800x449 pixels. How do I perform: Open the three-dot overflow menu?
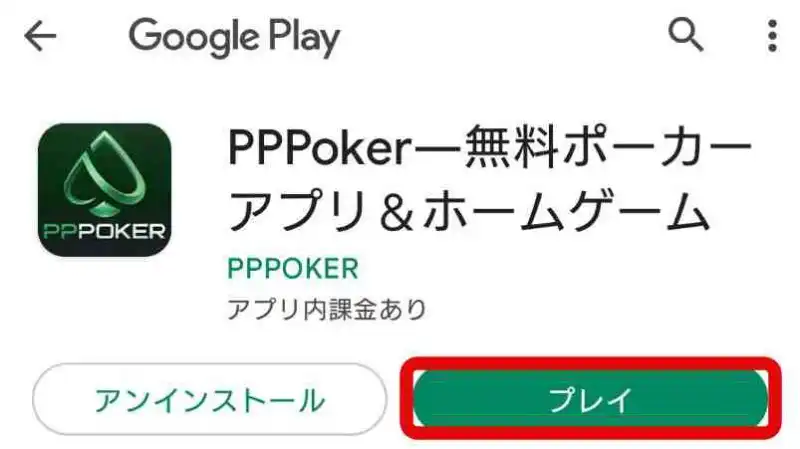pos(771,37)
